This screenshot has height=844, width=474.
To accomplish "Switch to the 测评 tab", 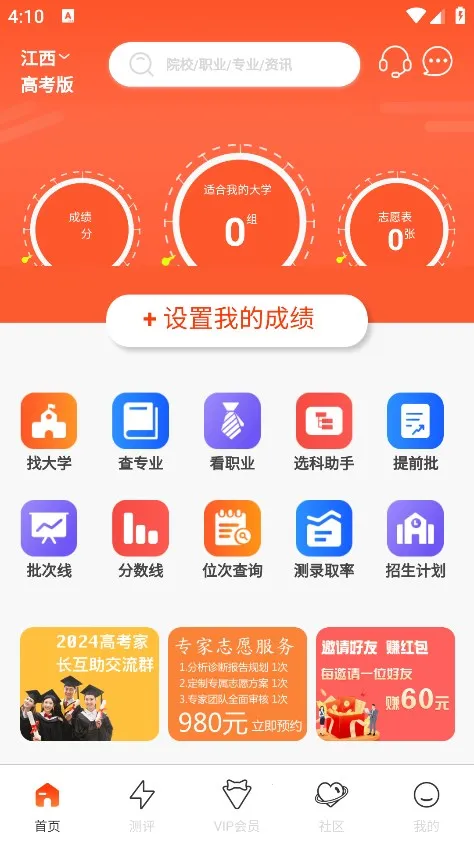I will click(142, 806).
